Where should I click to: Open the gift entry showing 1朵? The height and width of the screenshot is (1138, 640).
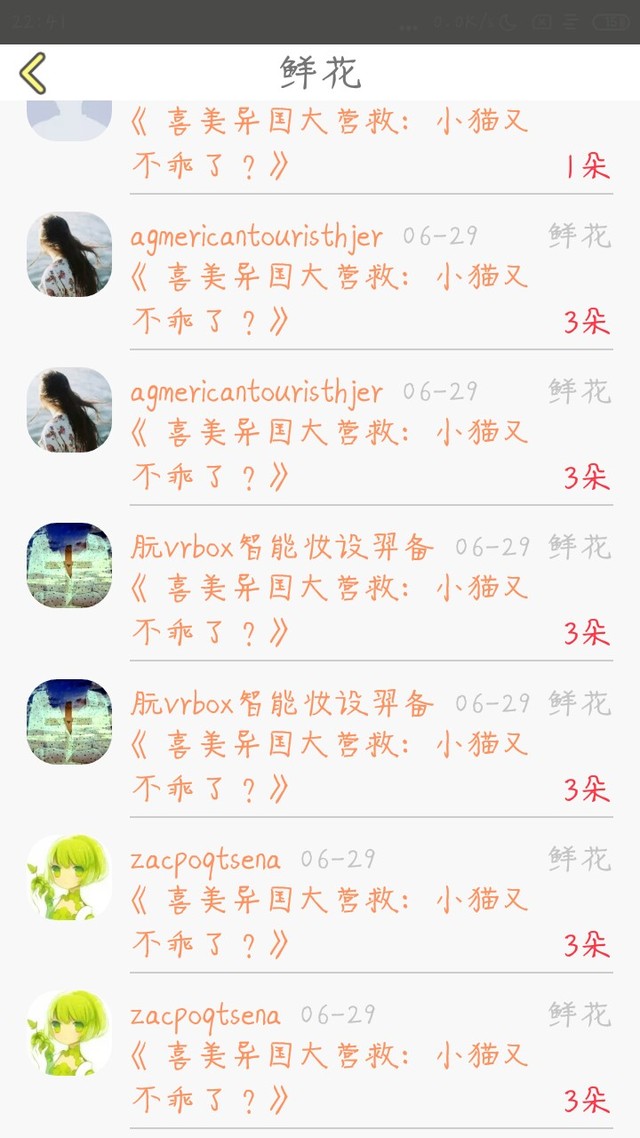click(320, 147)
